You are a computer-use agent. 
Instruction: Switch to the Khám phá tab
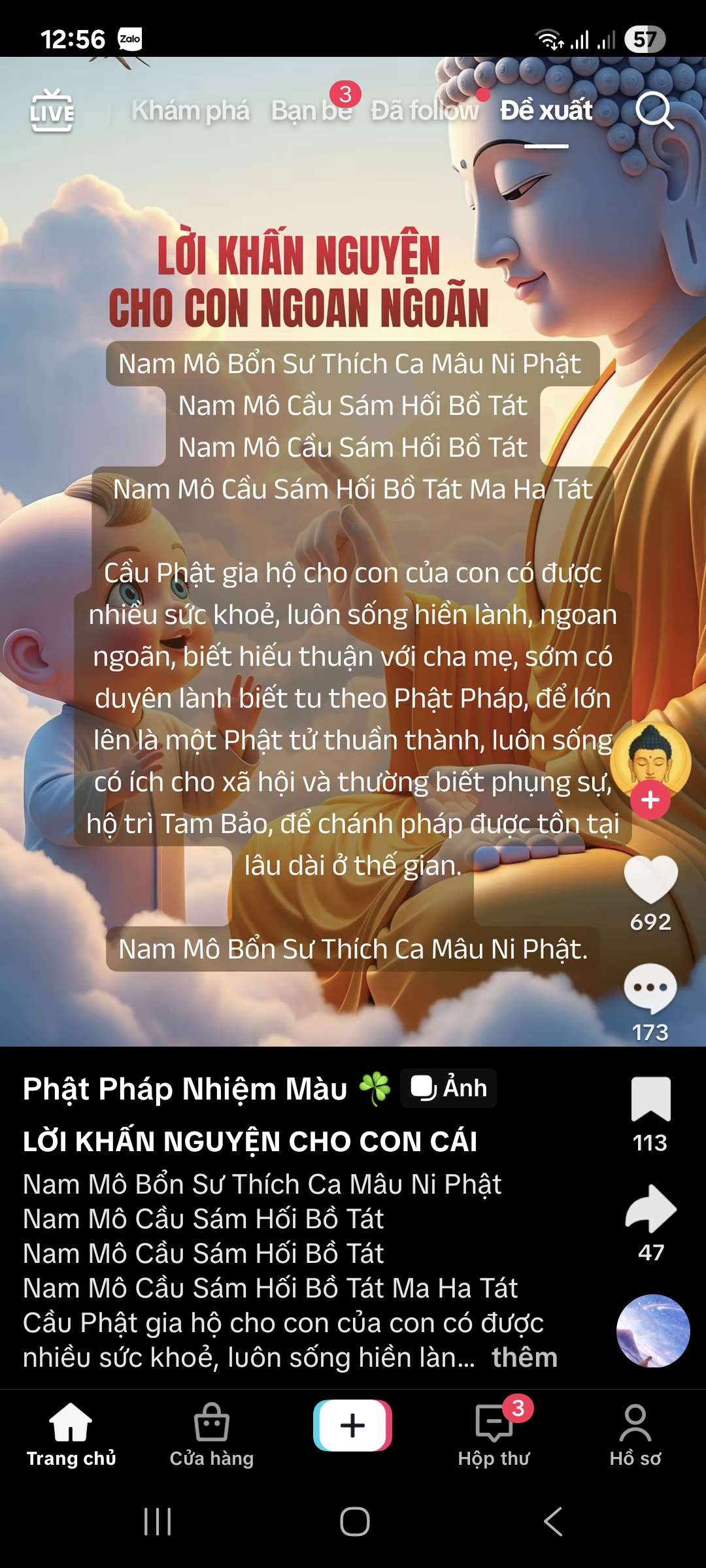coord(190,111)
